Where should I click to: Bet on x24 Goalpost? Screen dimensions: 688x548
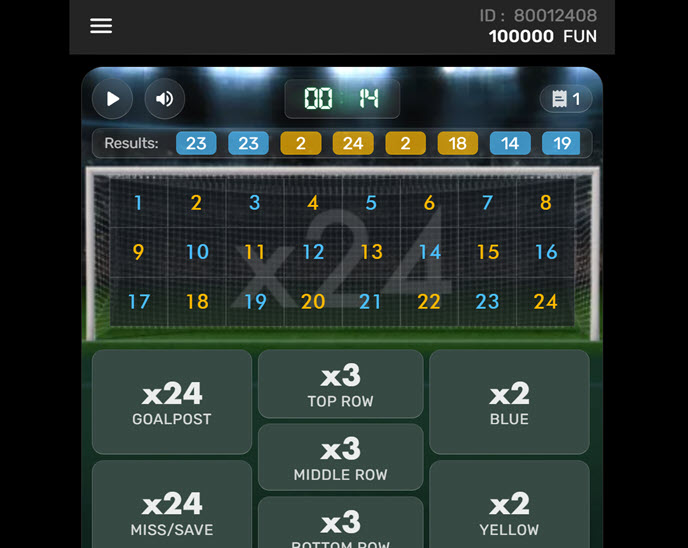[x=172, y=402]
